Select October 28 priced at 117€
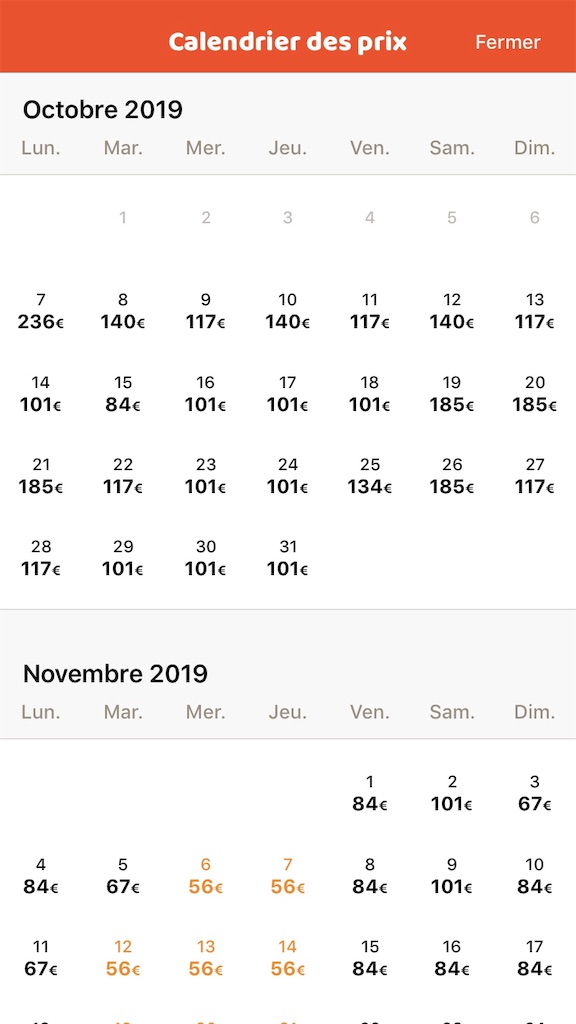576x1024 pixels. pos(41,558)
